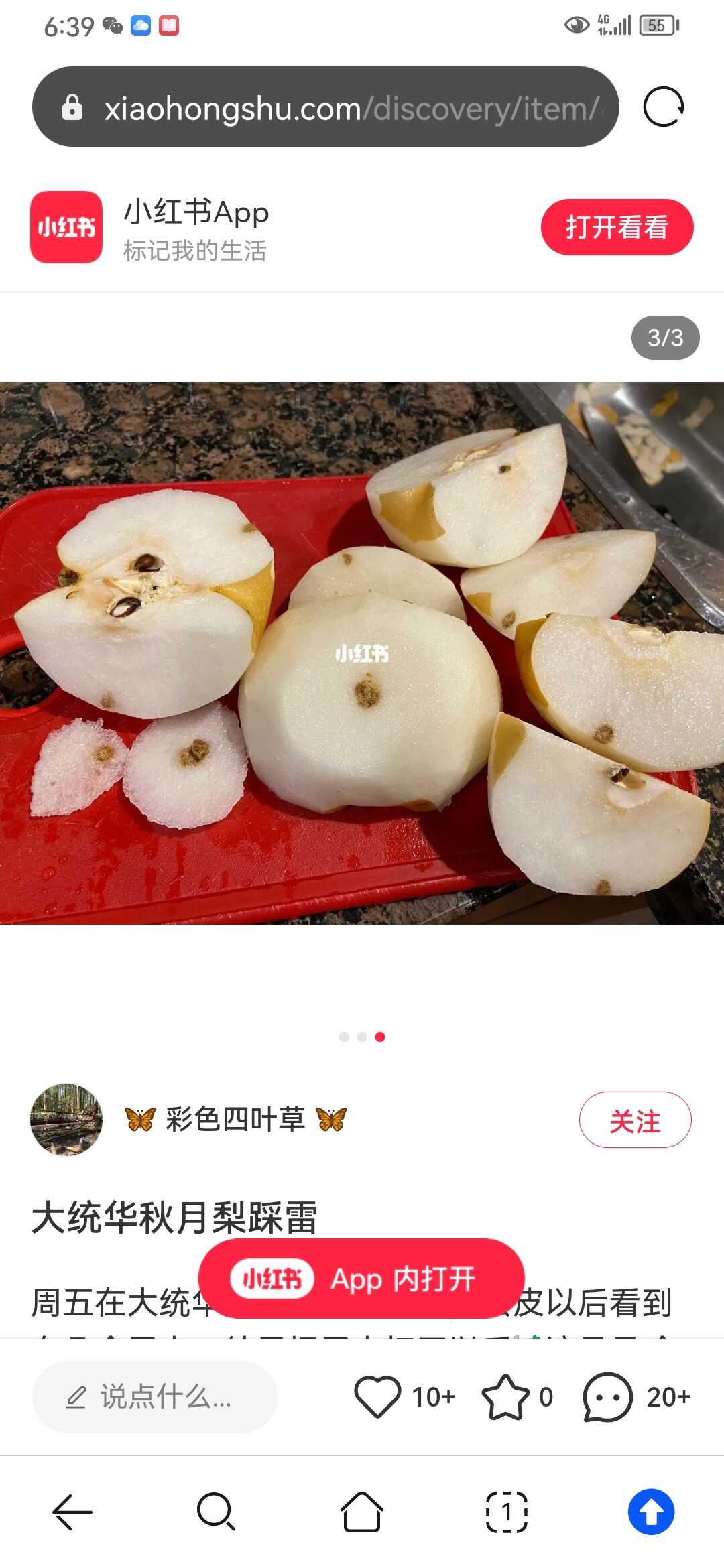This screenshot has height=1568, width=724.
Task: Open the 小红书App banner
Action: [196, 228]
